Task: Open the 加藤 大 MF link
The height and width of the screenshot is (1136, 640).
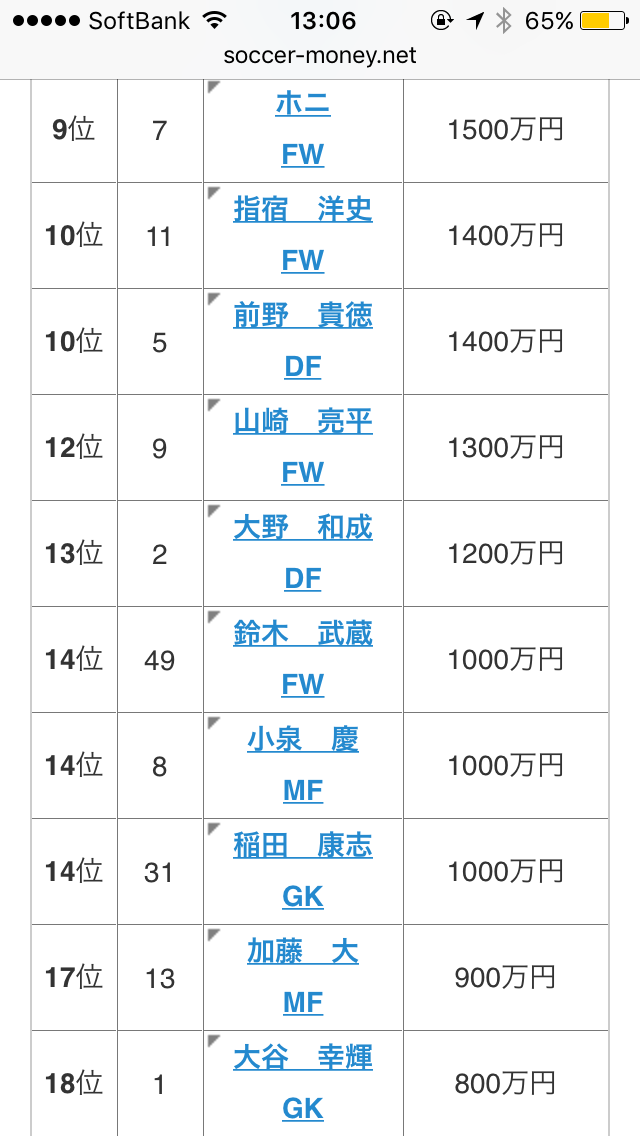Action: point(303,952)
